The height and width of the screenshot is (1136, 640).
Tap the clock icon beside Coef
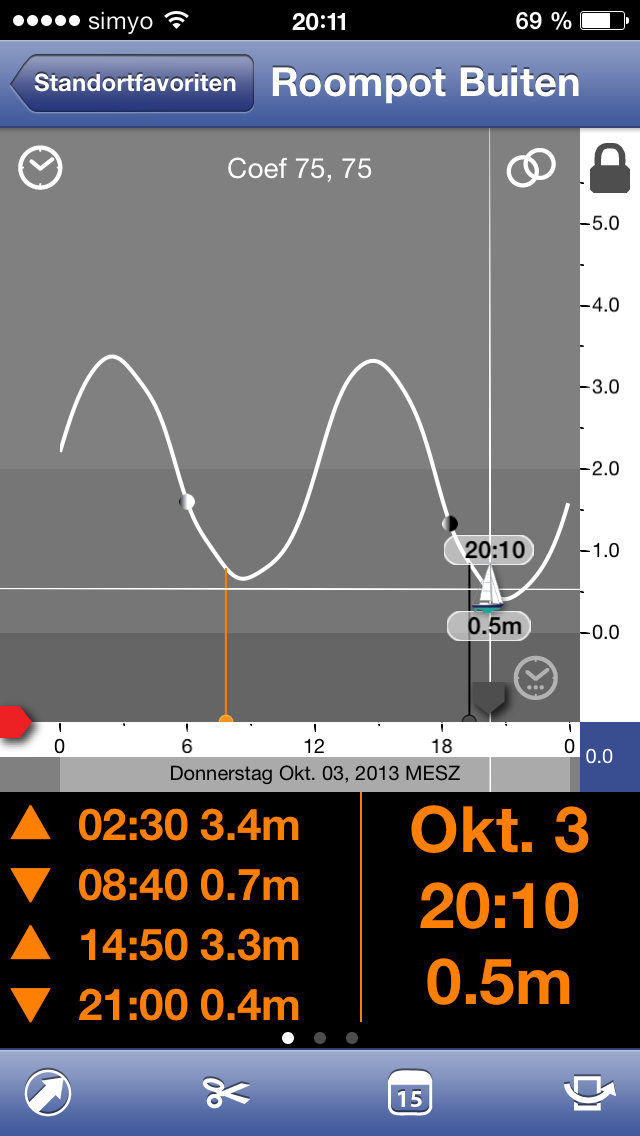point(41,168)
